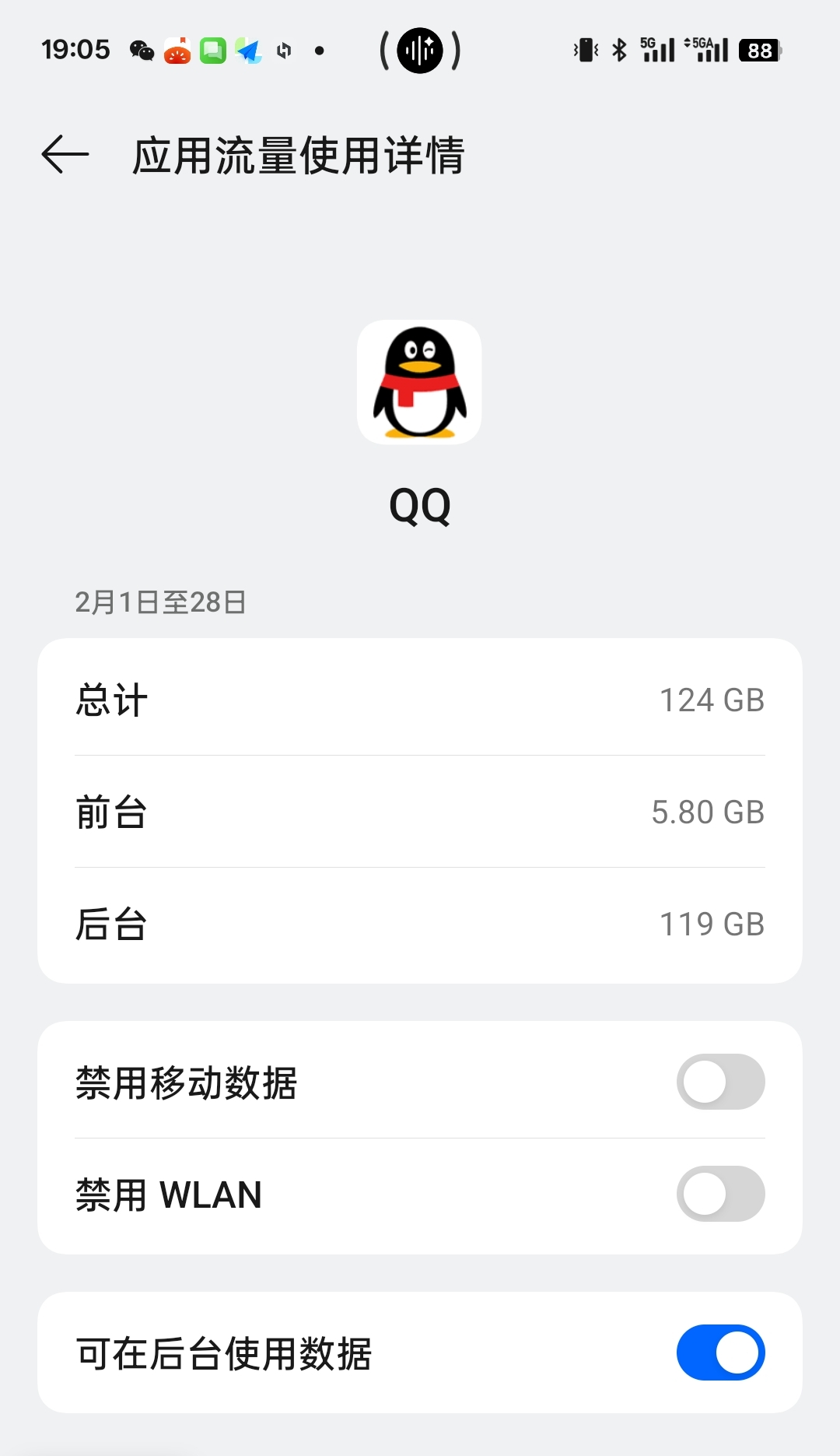This screenshot has width=840, height=1456.
Task: Disable 可在后台使用数据 toggle
Action: [x=720, y=1353]
